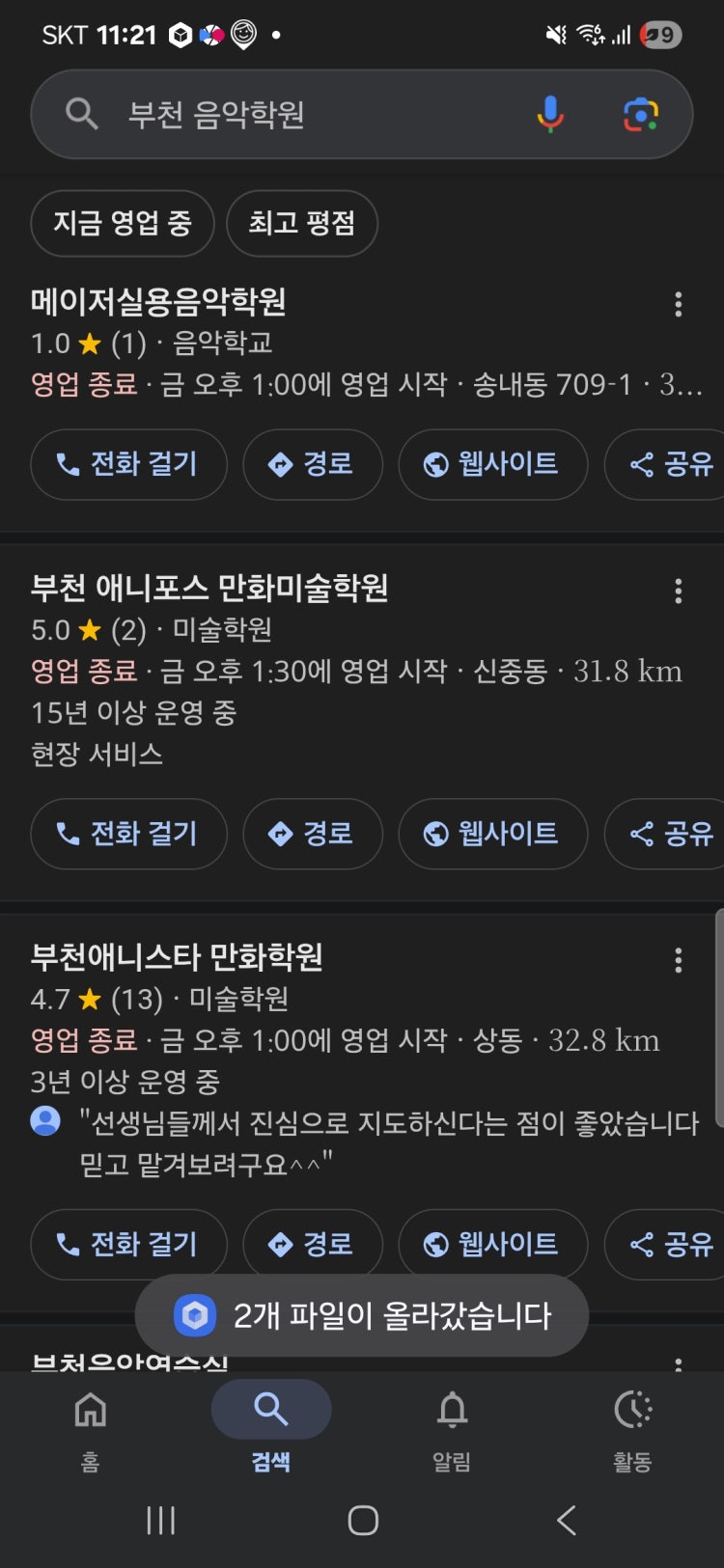724x1568 pixels.
Task: Open more options for 부천애니스타 만화학원
Action: point(679,960)
